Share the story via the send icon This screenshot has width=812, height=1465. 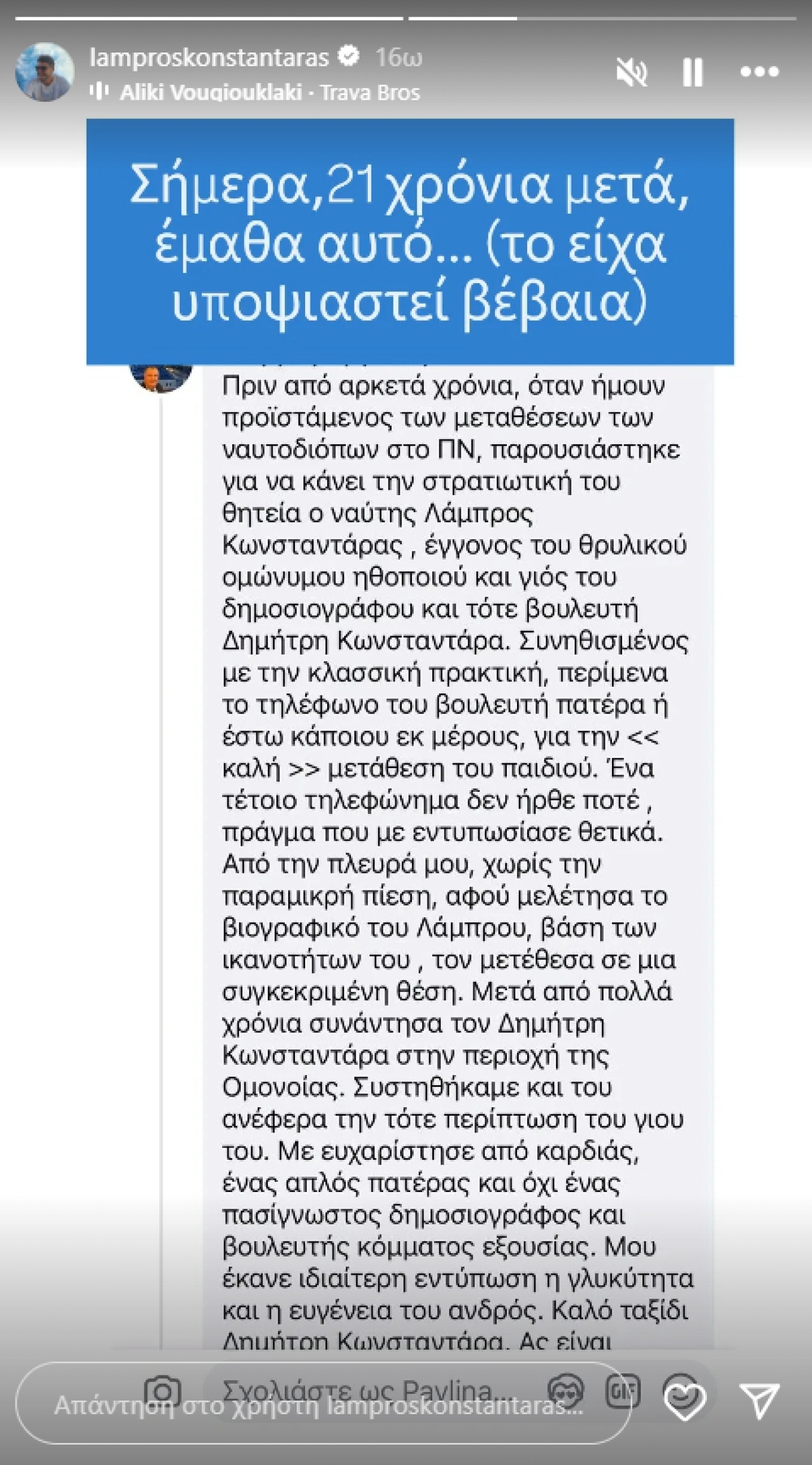click(759, 1400)
